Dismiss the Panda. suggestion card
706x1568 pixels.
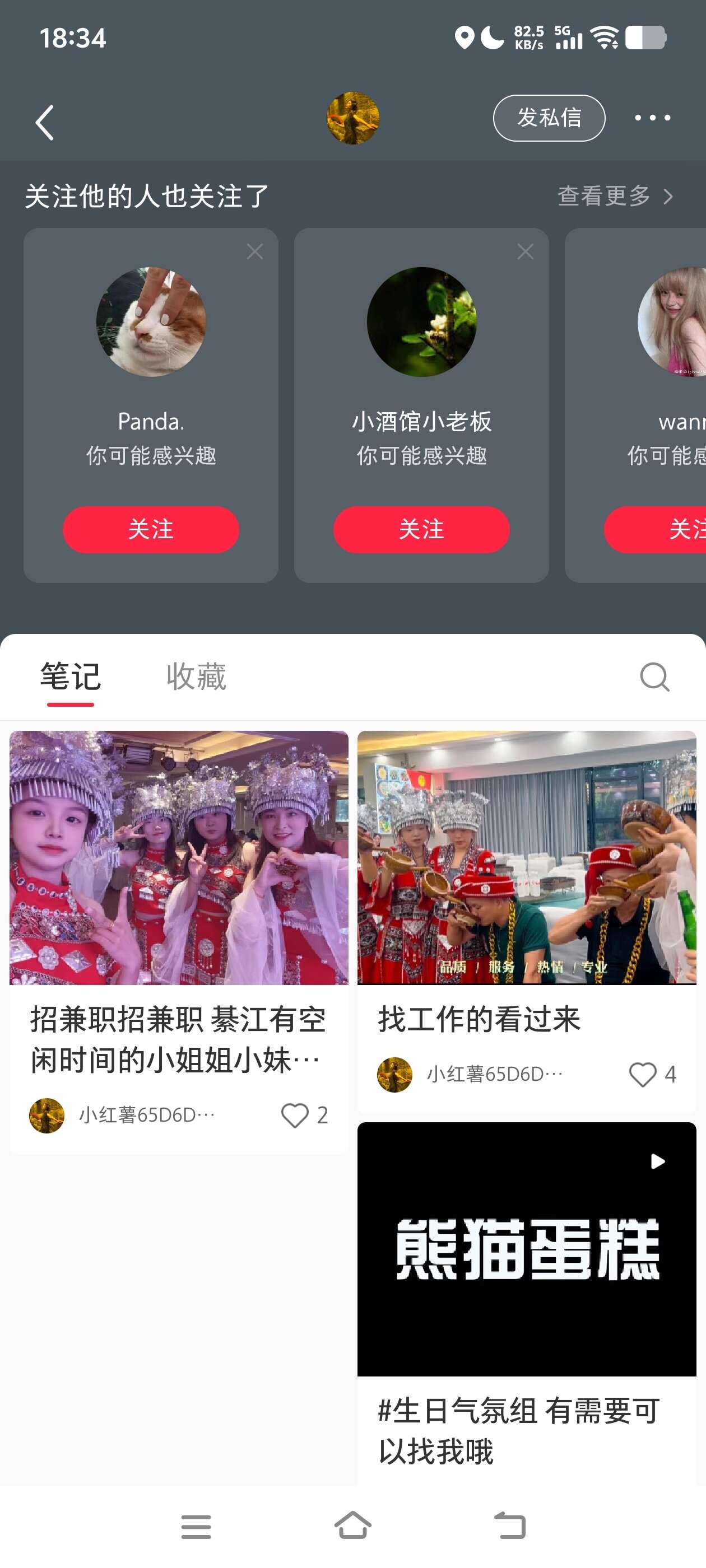[254, 252]
